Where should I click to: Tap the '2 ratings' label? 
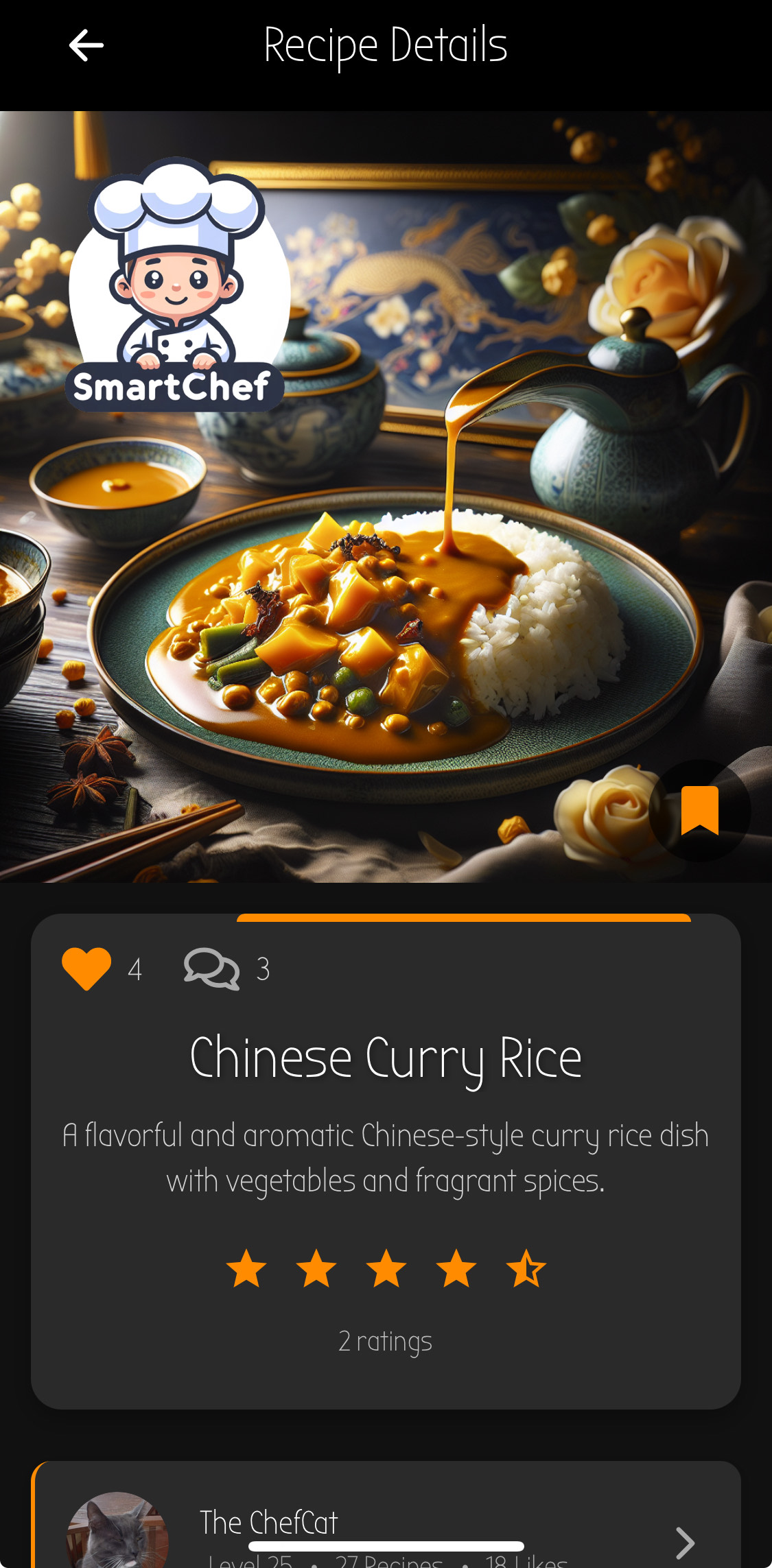click(386, 1340)
